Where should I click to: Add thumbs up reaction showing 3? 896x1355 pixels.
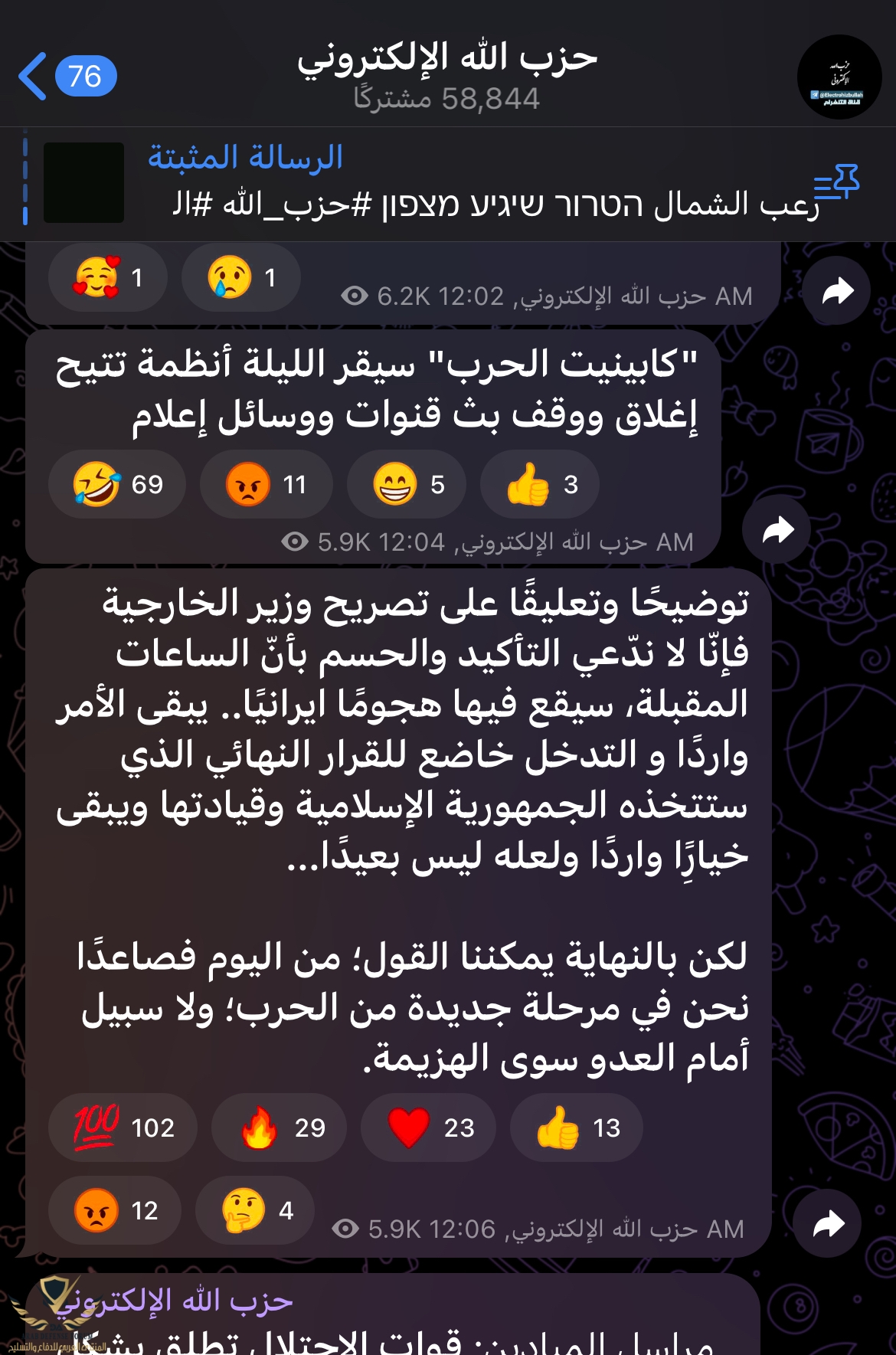tap(540, 485)
